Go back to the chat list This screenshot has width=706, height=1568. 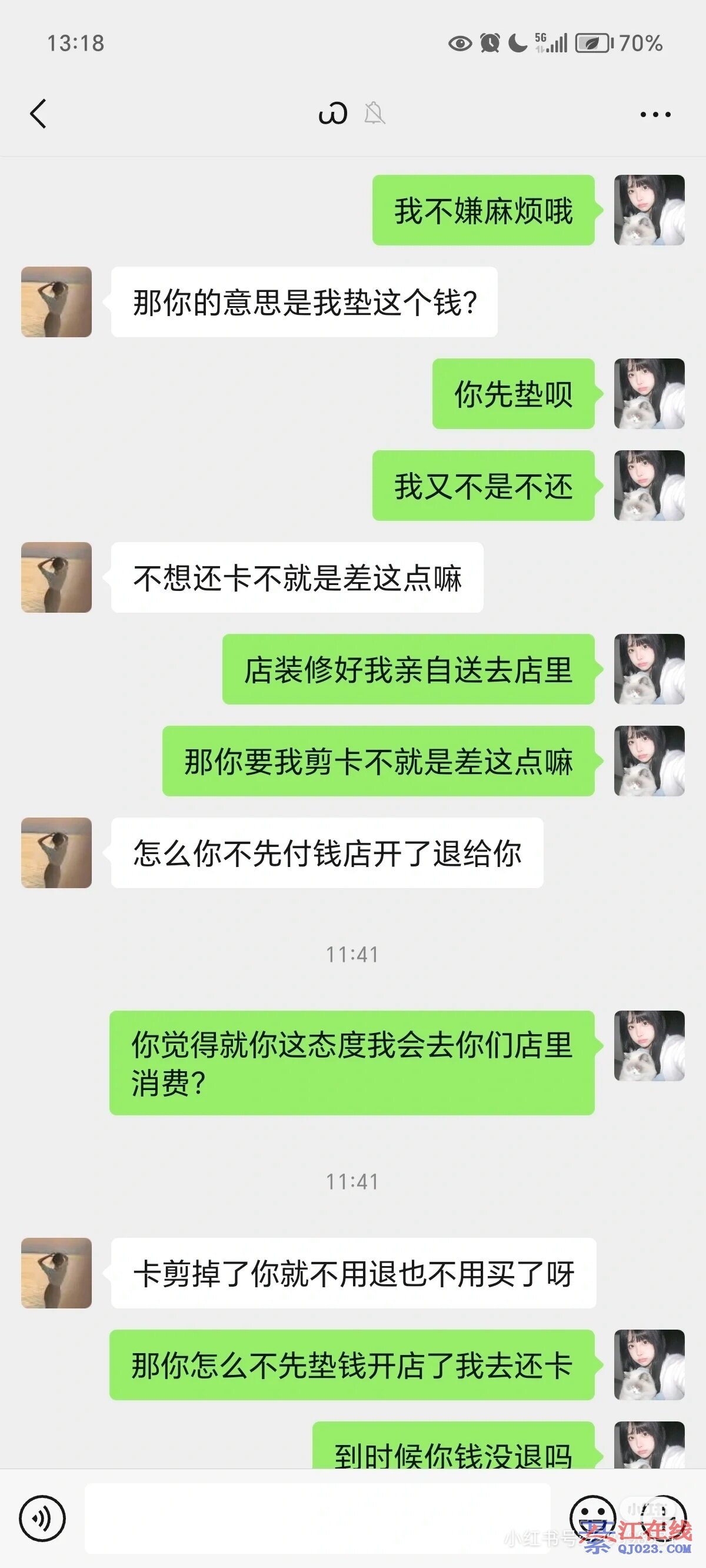38,114
